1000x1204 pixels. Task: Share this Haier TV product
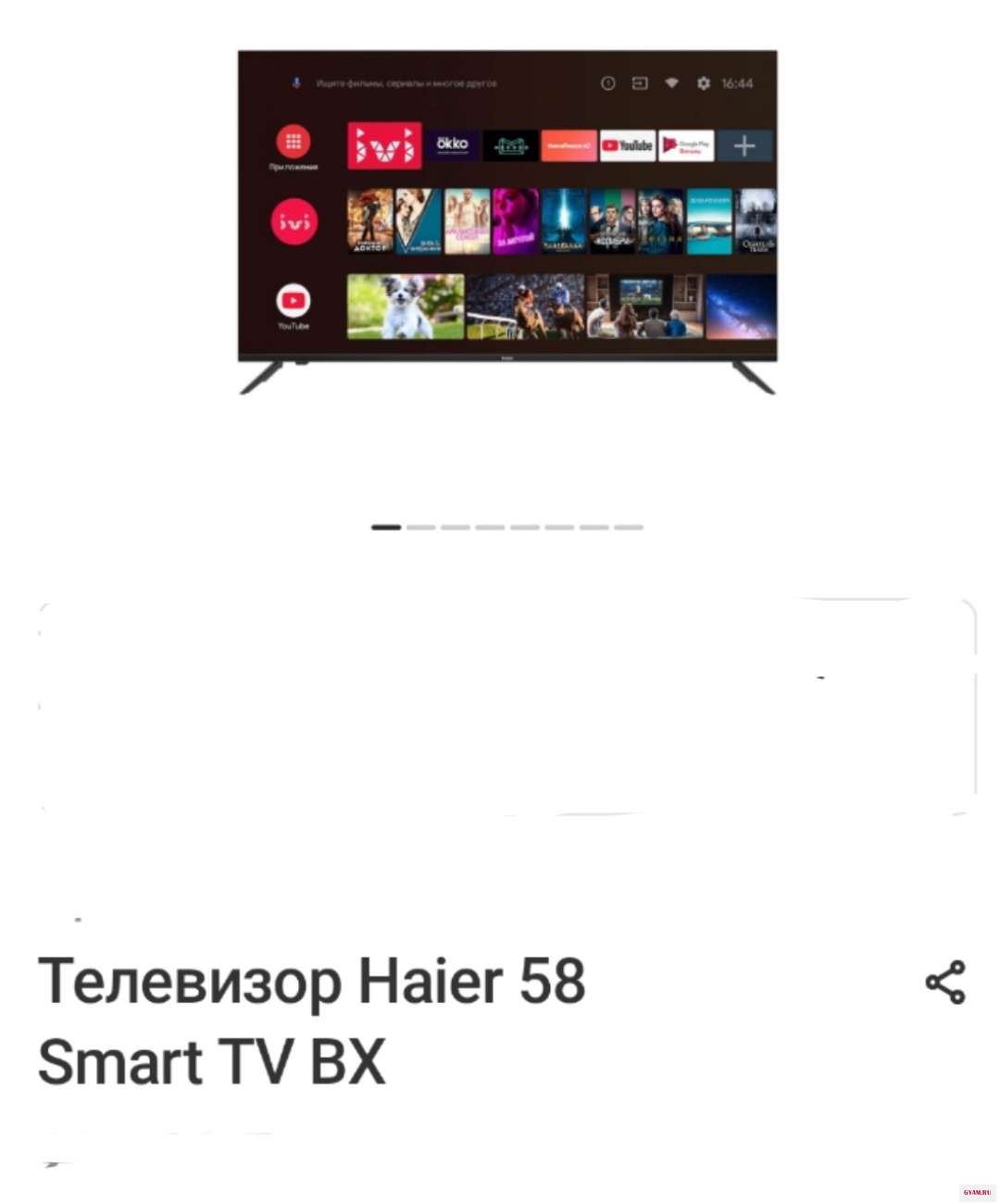tap(944, 982)
